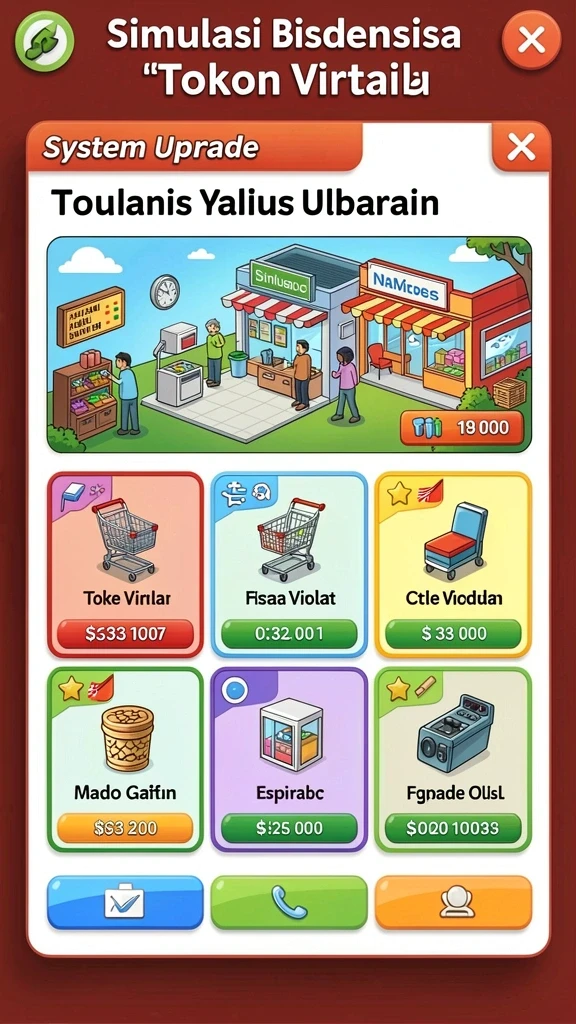Tap the blue briefcase checkmark button
576x1024 pixels.
pyautogui.click(x=125, y=903)
